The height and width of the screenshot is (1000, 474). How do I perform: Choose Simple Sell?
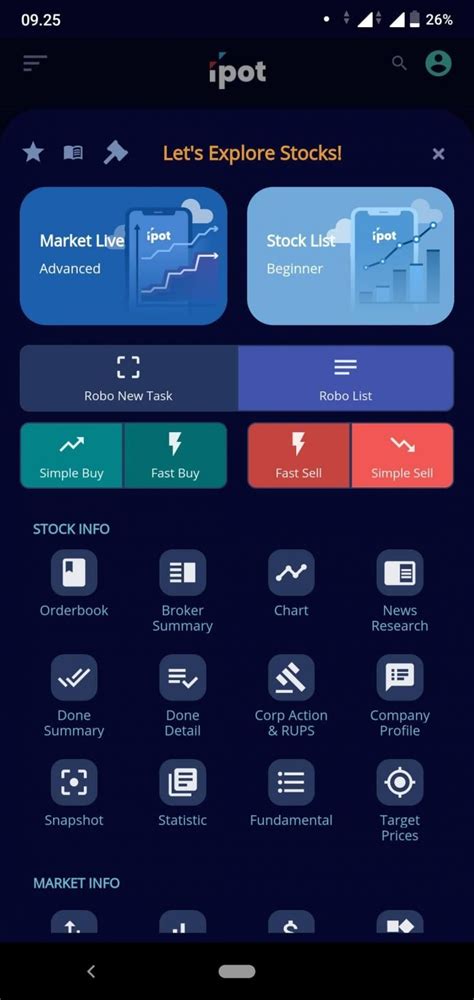pyautogui.click(x=402, y=455)
